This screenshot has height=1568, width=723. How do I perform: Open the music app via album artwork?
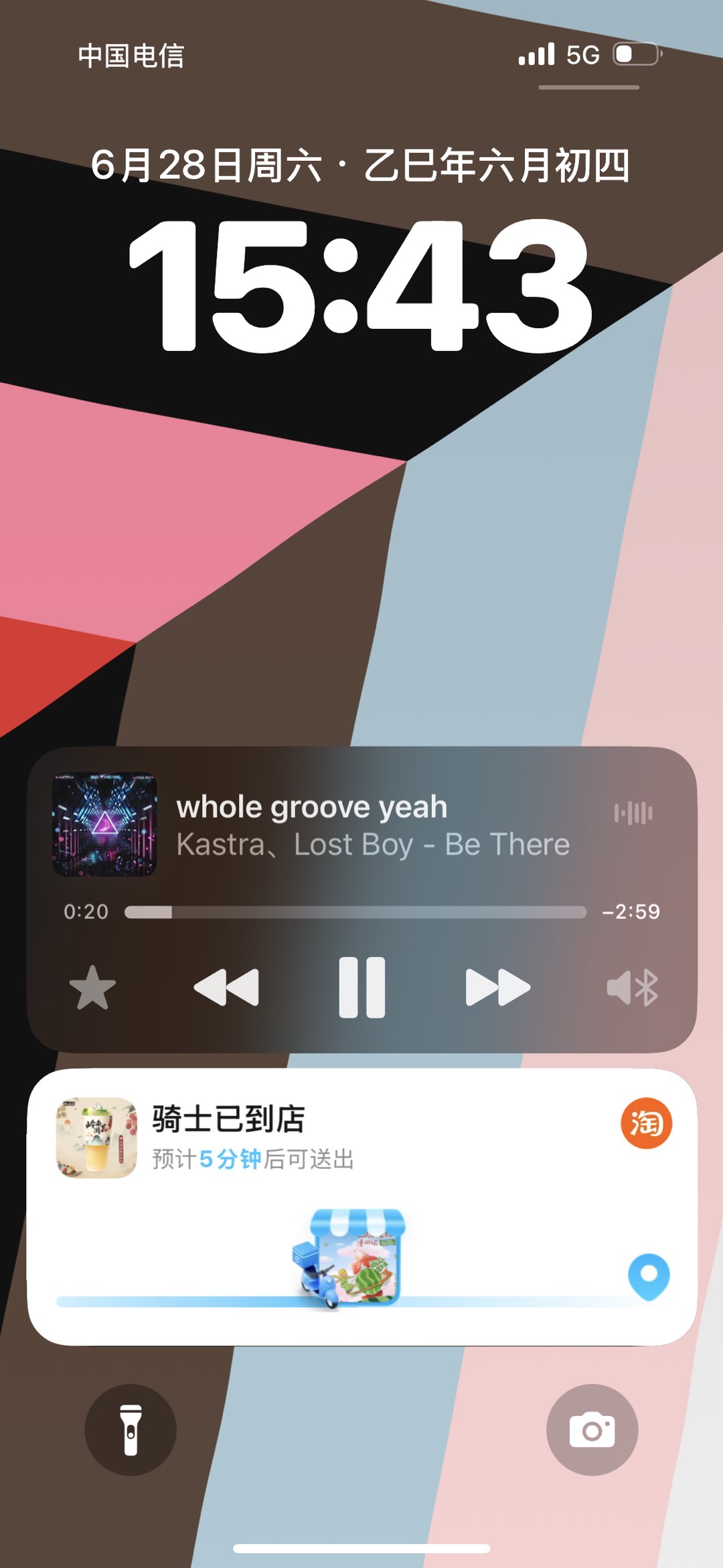pos(104,825)
